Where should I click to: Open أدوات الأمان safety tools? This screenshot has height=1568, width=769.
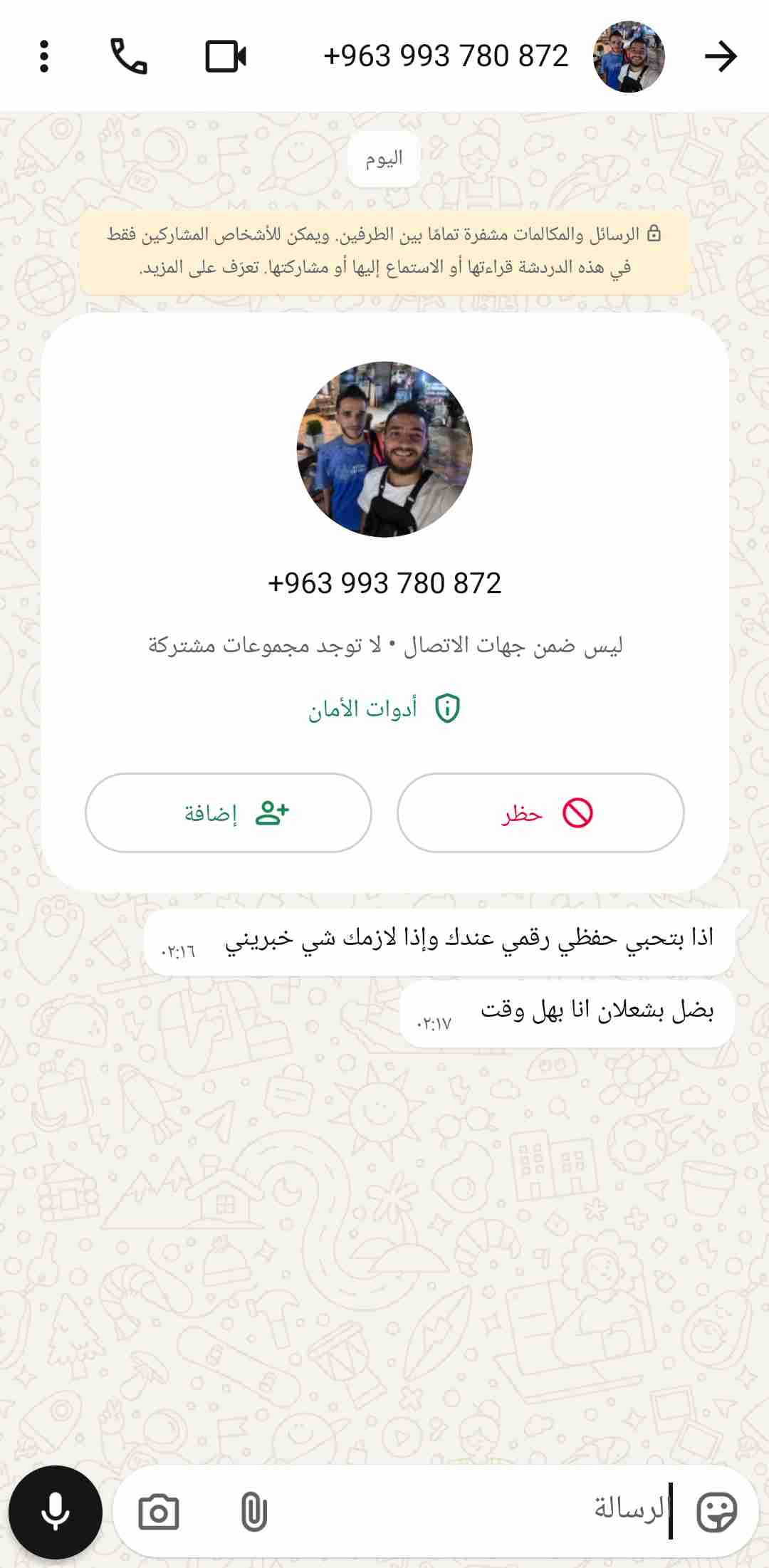pyautogui.click(x=384, y=709)
